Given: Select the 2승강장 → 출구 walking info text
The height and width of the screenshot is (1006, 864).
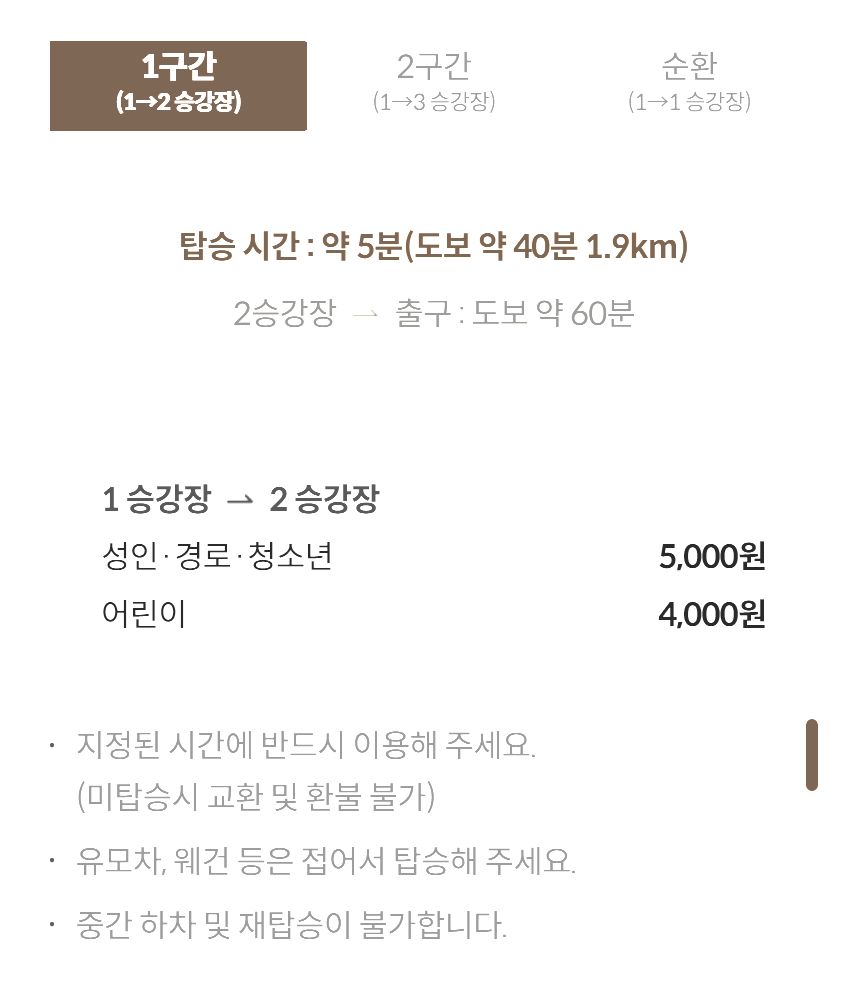Looking at the screenshot, I should [x=432, y=314].
